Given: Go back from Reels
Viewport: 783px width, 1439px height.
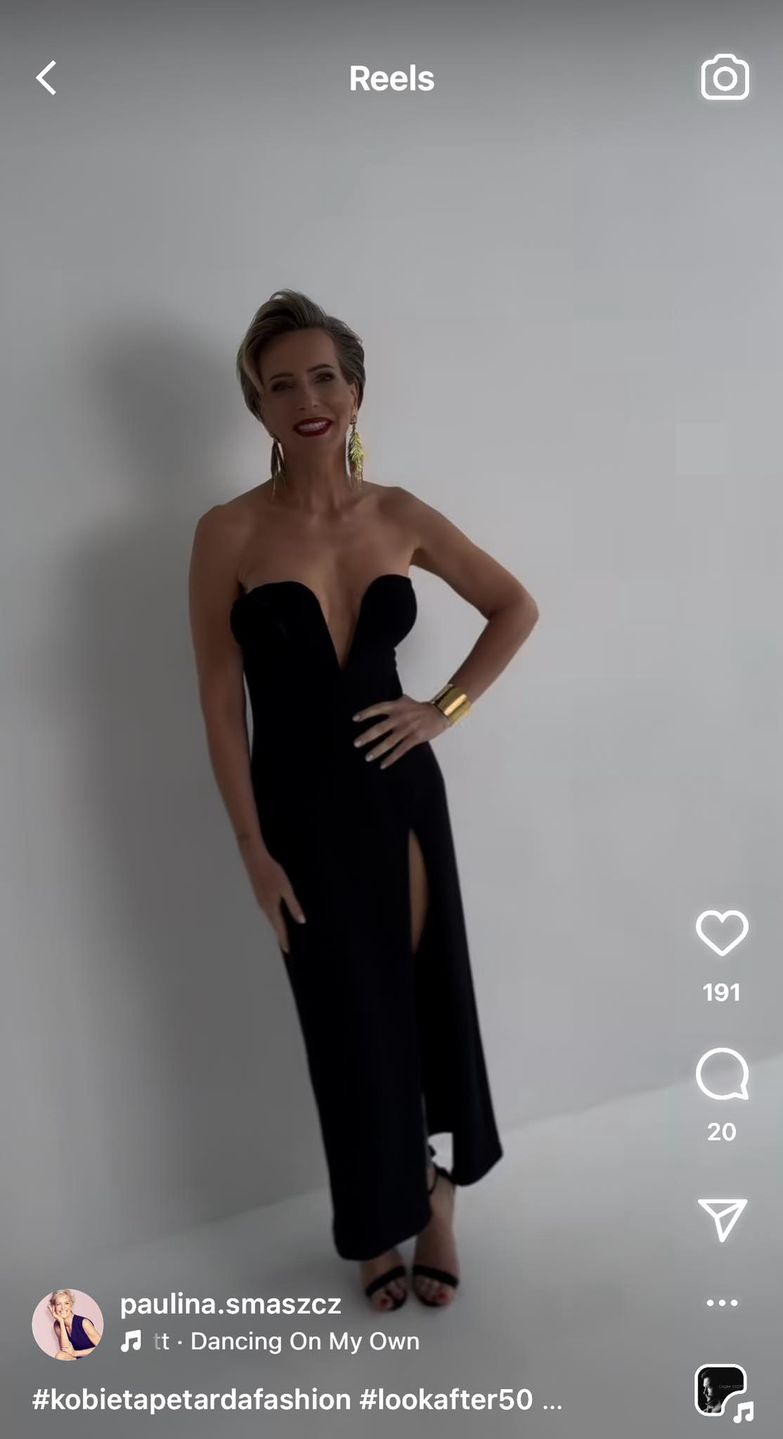Looking at the screenshot, I should point(46,78).
